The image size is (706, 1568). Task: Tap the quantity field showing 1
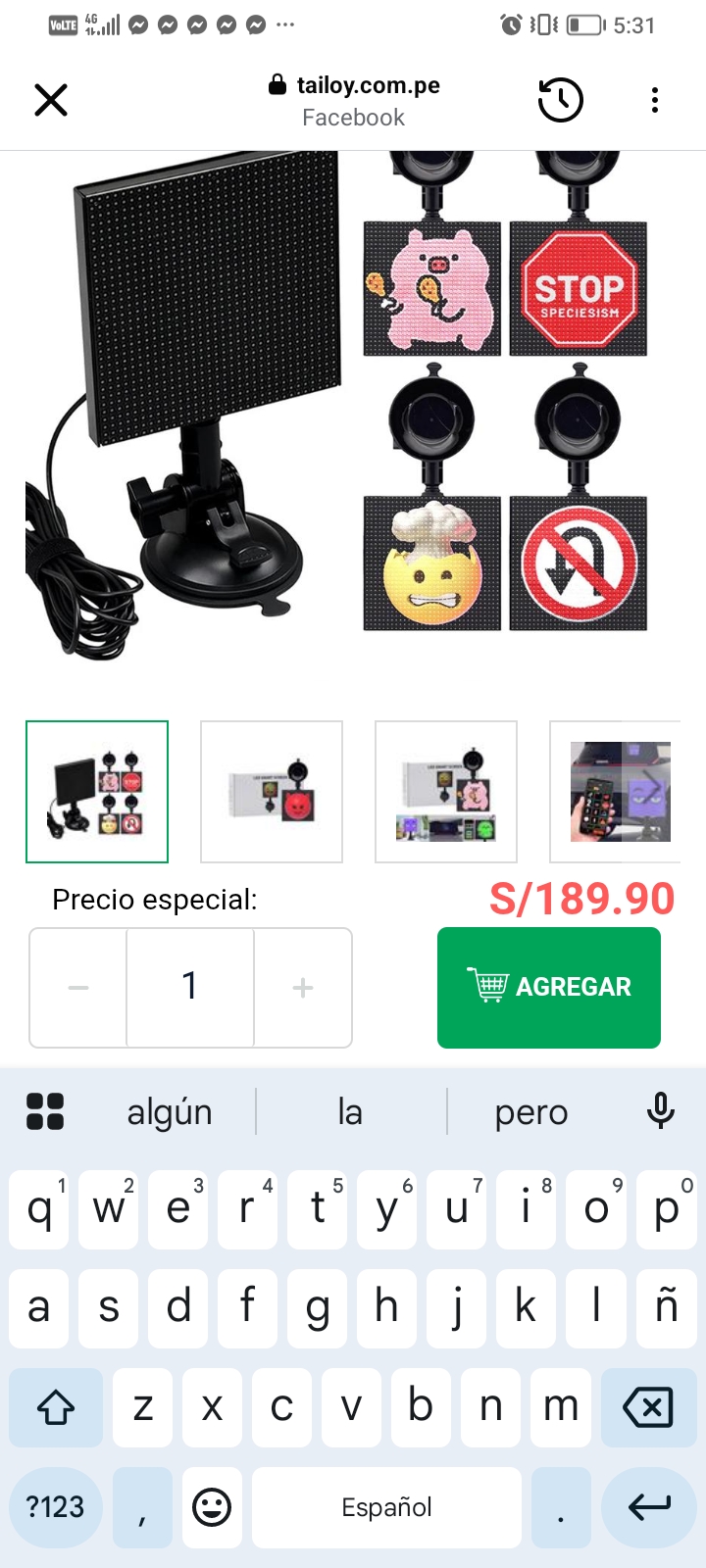coord(190,988)
